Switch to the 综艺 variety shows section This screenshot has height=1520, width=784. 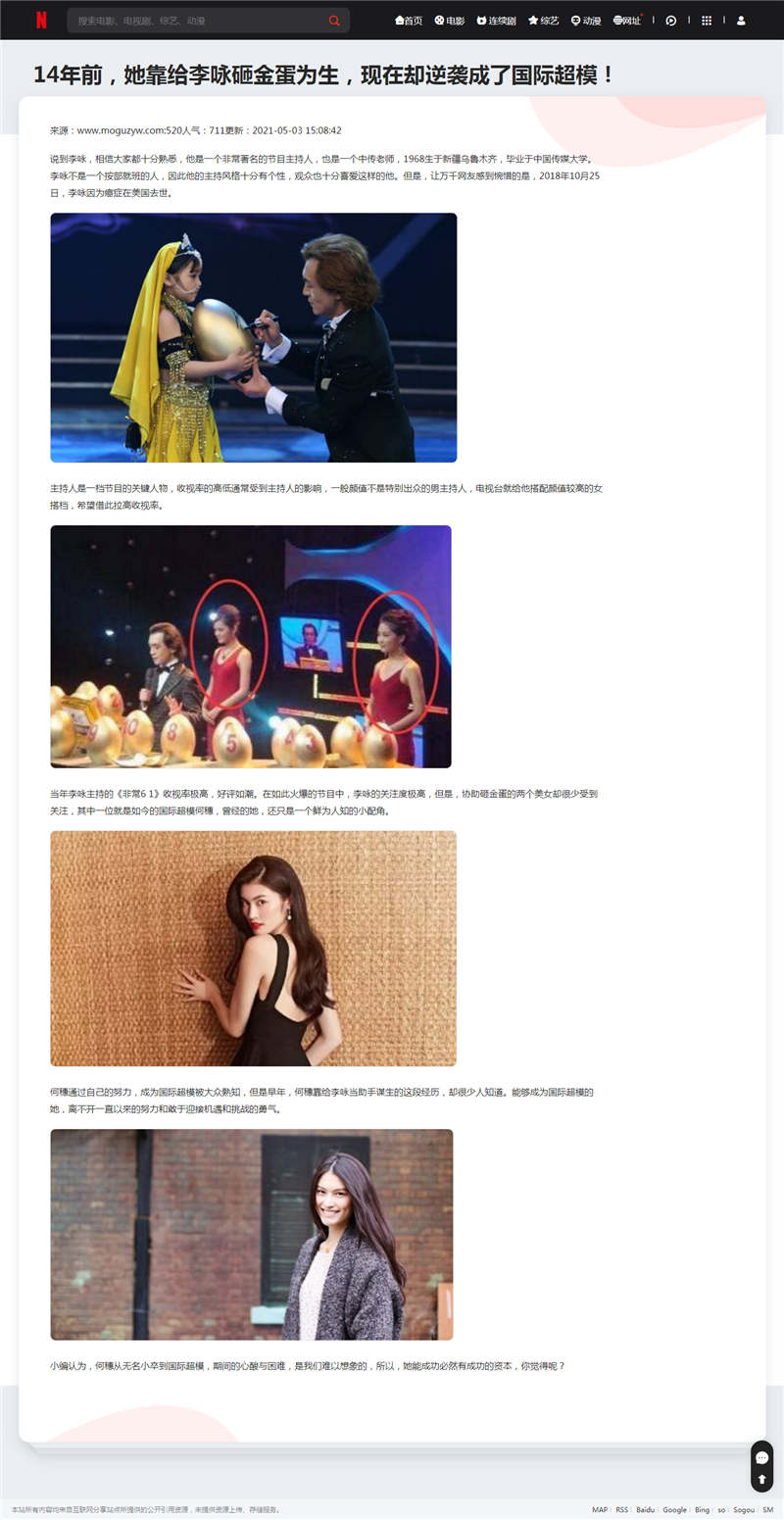pyautogui.click(x=543, y=21)
